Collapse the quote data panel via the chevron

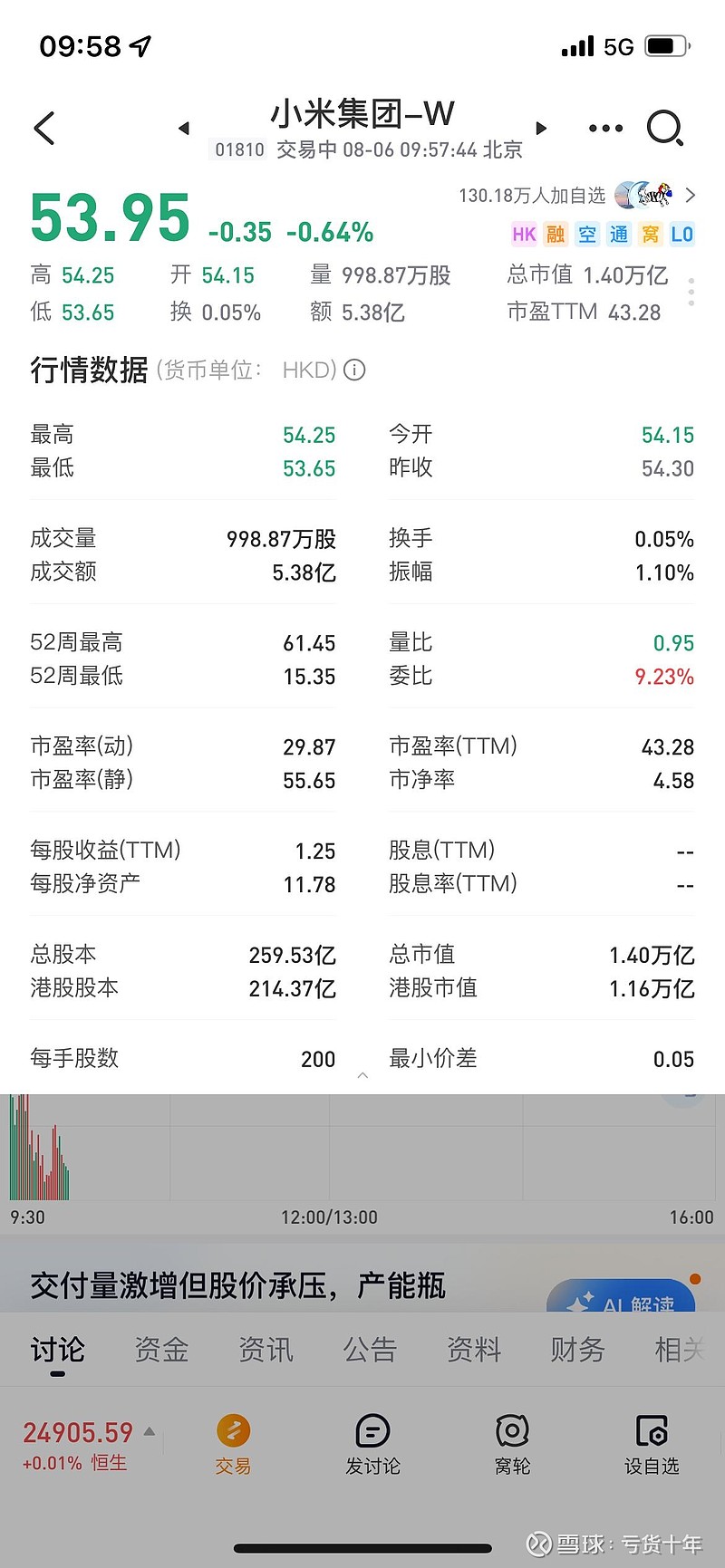click(x=362, y=1075)
